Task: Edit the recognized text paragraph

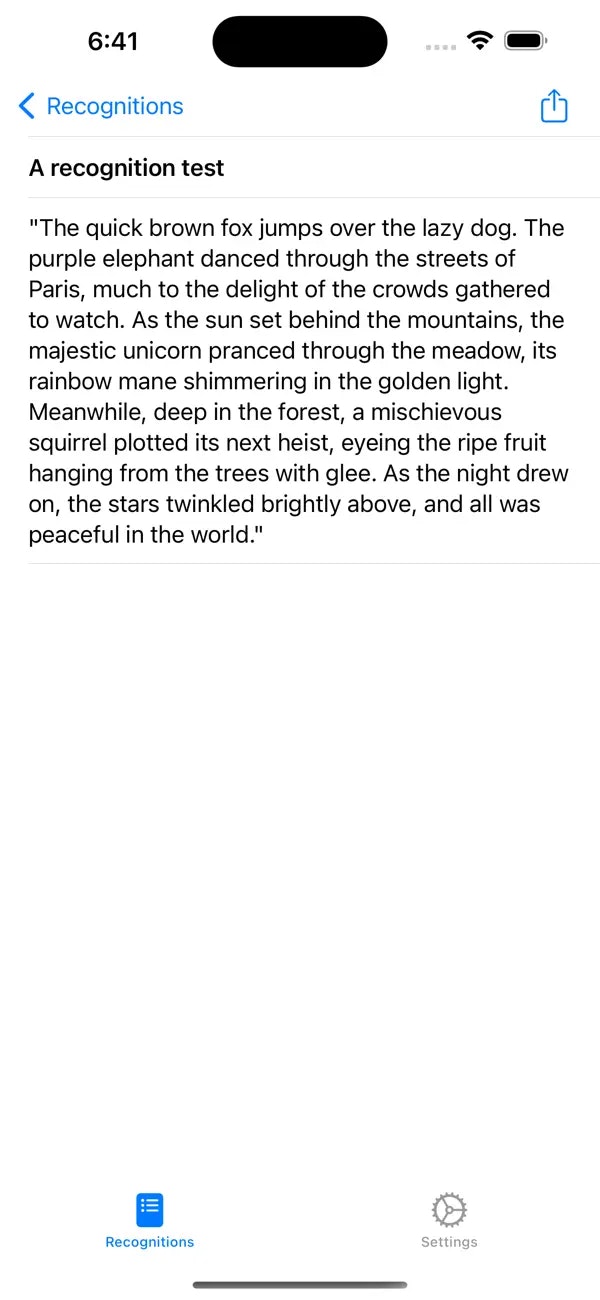Action: pos(298,381)
